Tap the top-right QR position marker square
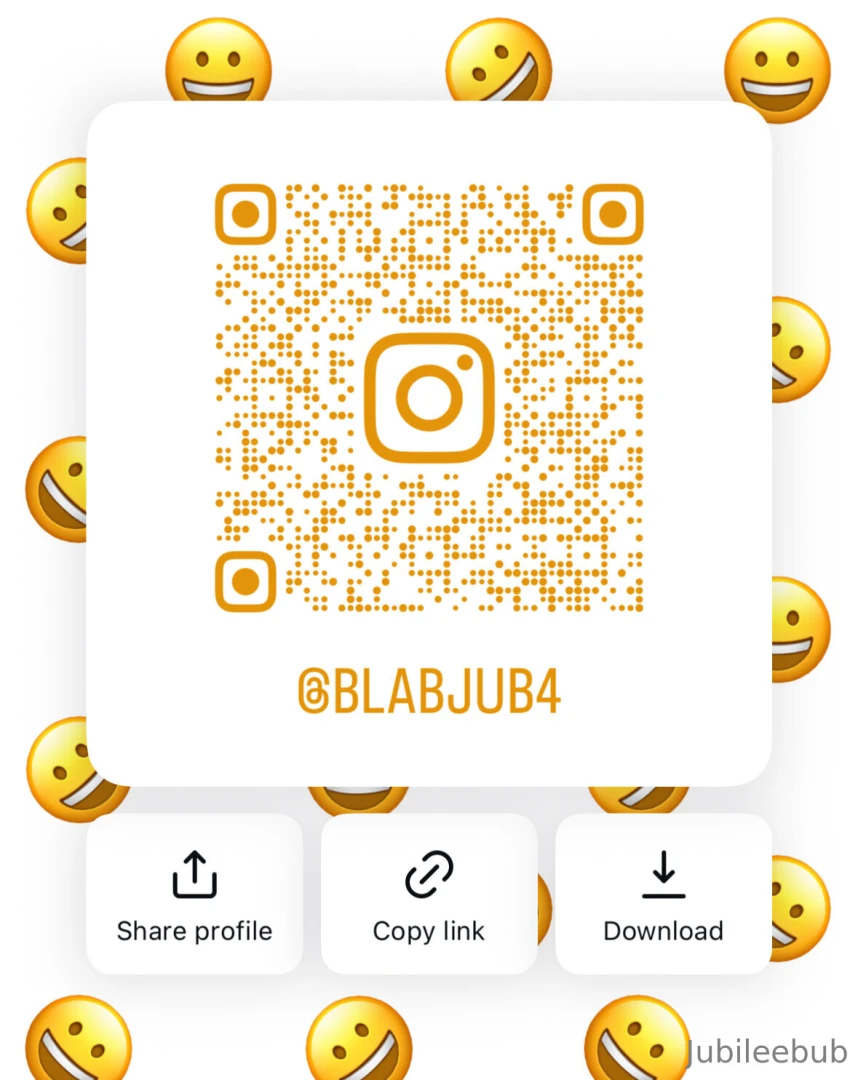The width and height of the screenshot is (858, 1080). coord(614,213)
